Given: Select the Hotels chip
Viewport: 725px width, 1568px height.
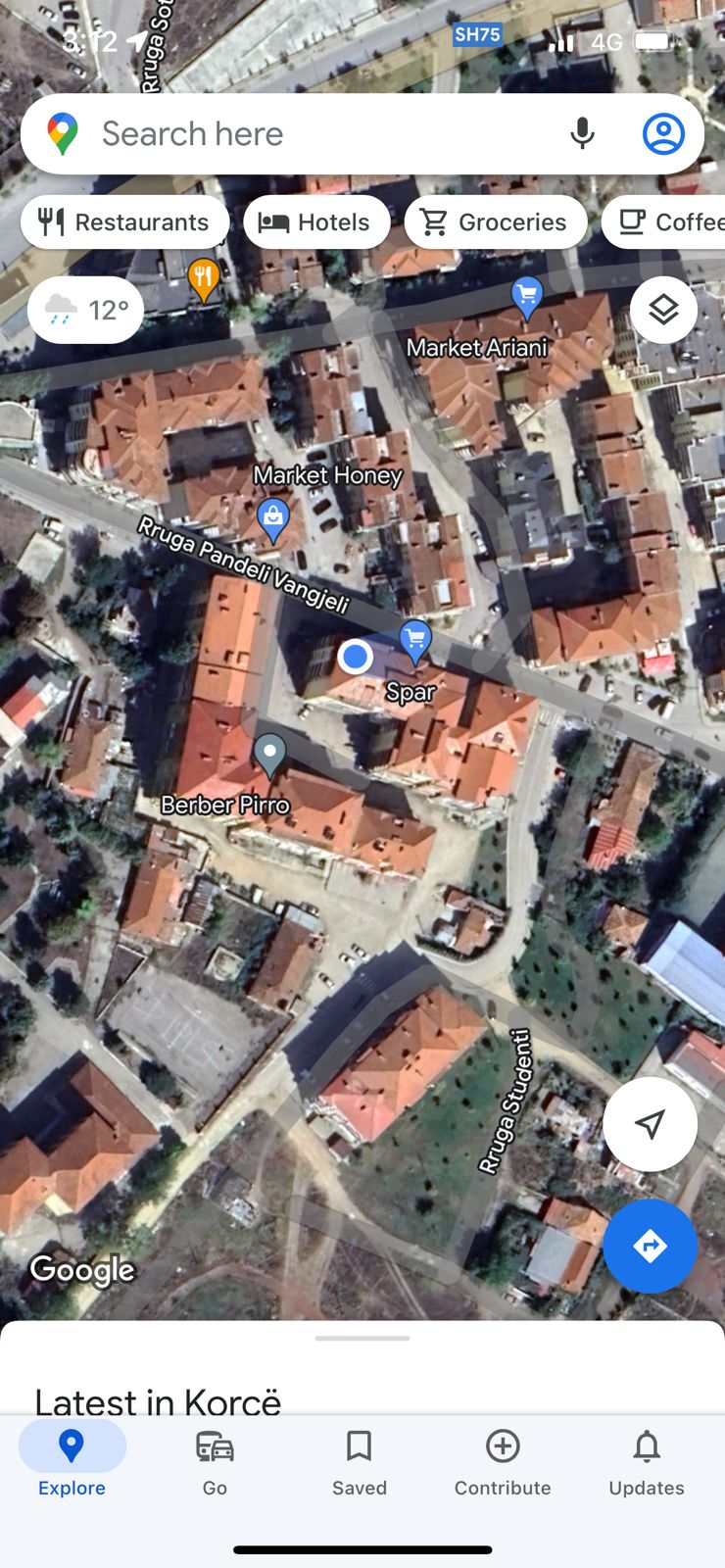Looking at the screenshot, I should click(x=315, y=222).
